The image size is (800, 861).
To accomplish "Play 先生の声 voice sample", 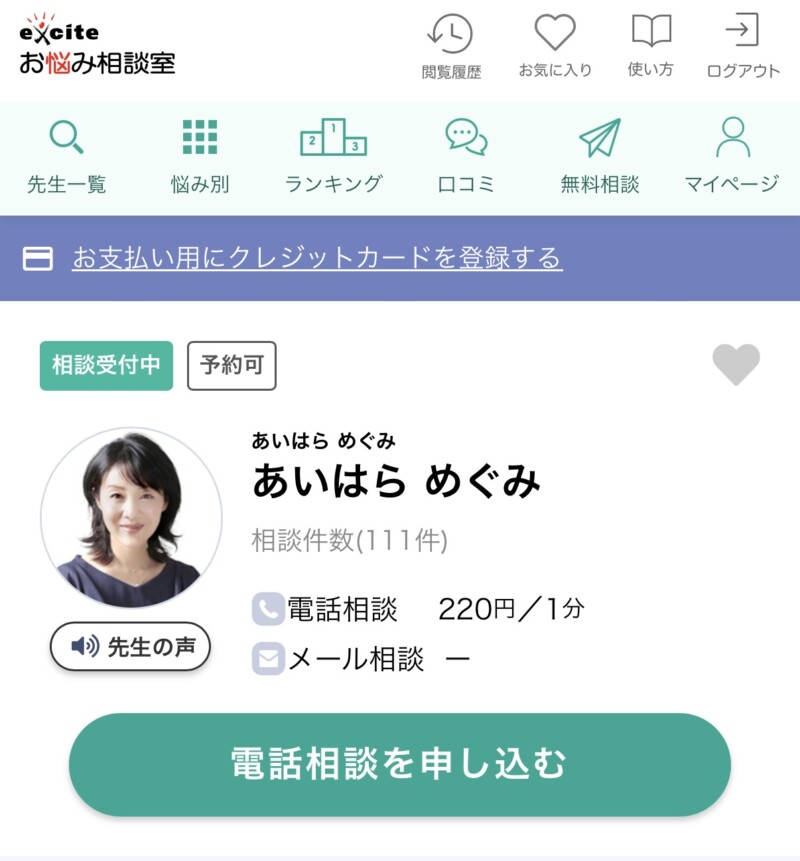I will tap(130, 647).
